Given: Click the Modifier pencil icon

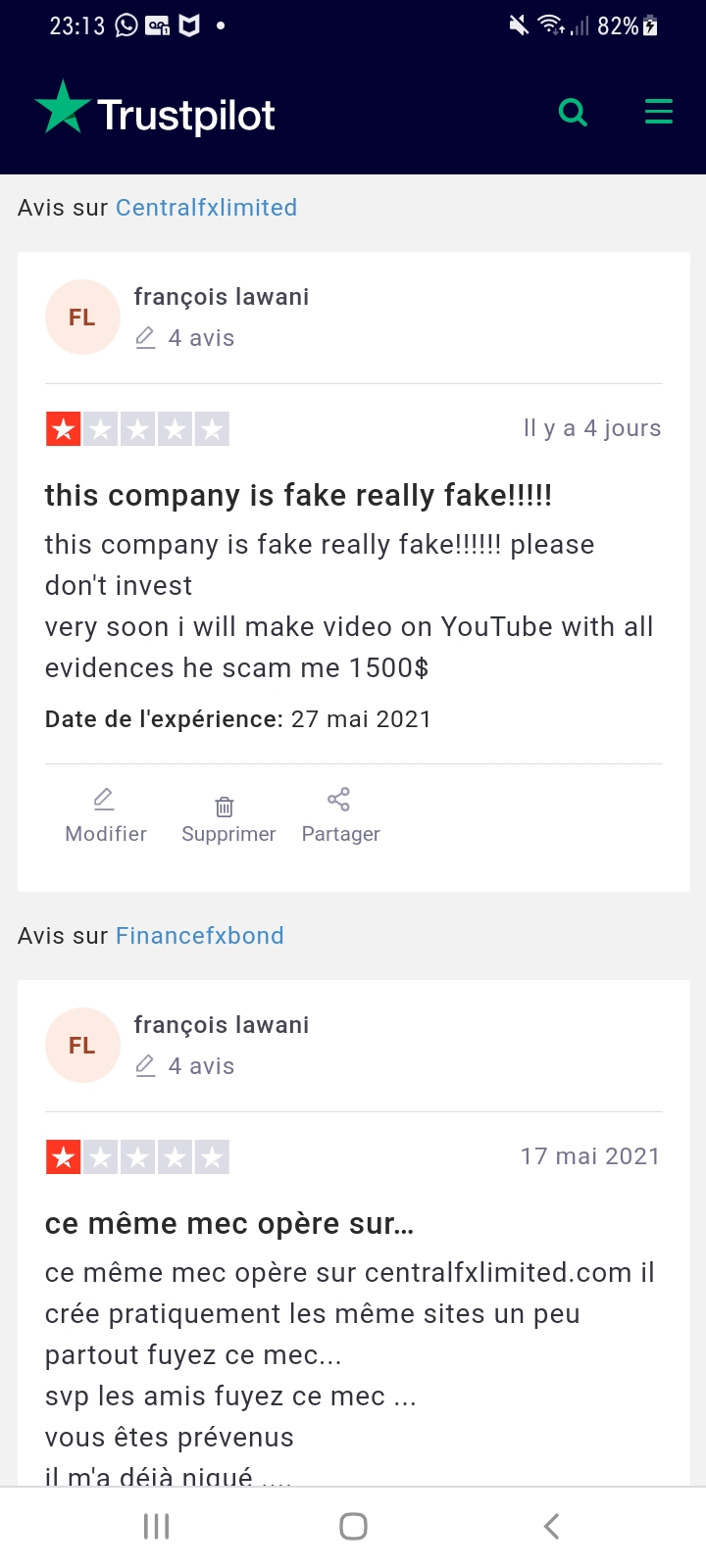Looking at the screenshot, I should tap(104, 799).
